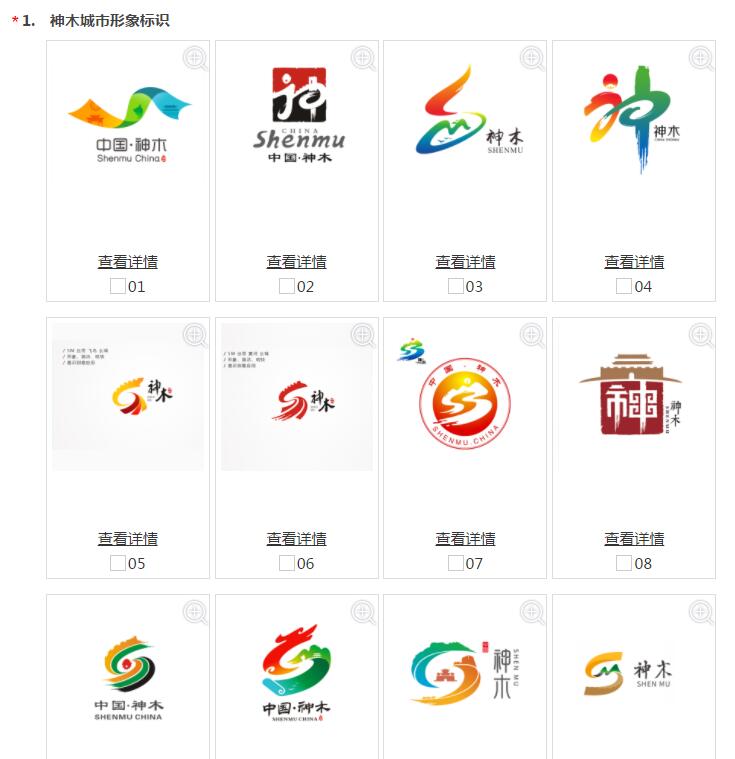Image resolution: width=735 pixels, height=759 pixels.
Task: View details link for logo 04
Action: 634,262
